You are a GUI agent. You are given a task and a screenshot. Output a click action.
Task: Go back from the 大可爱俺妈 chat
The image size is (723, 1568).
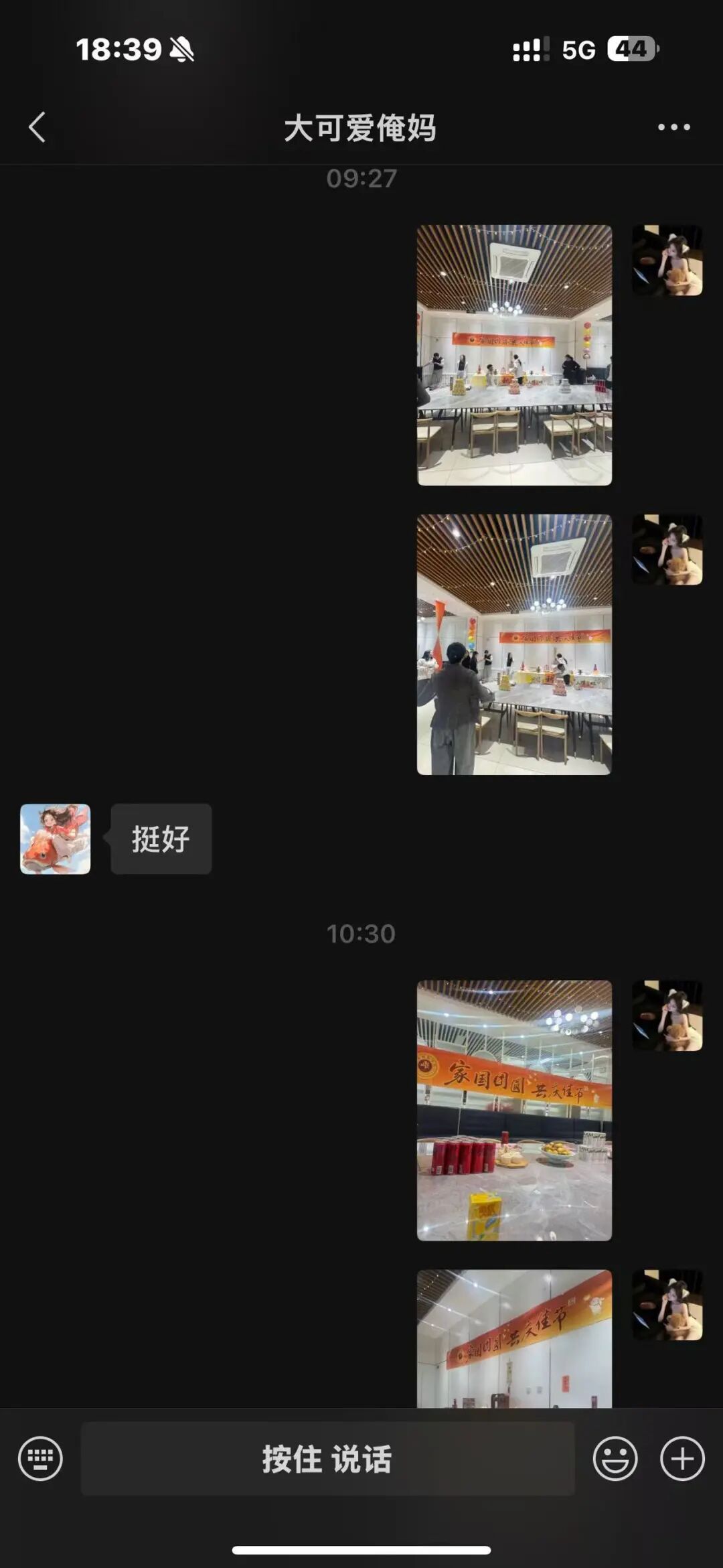[37, 127]
